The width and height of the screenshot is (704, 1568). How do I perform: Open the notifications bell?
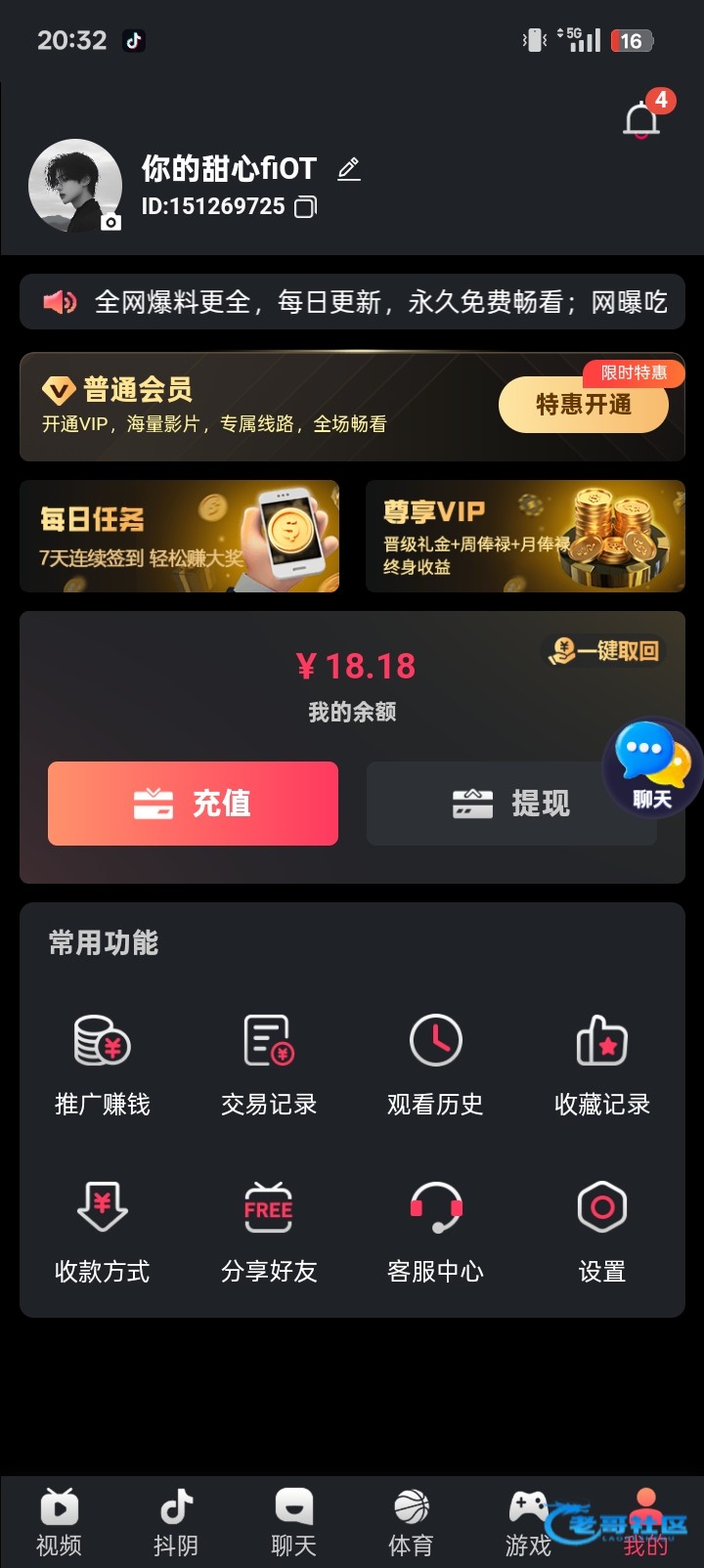click(642, 120)
